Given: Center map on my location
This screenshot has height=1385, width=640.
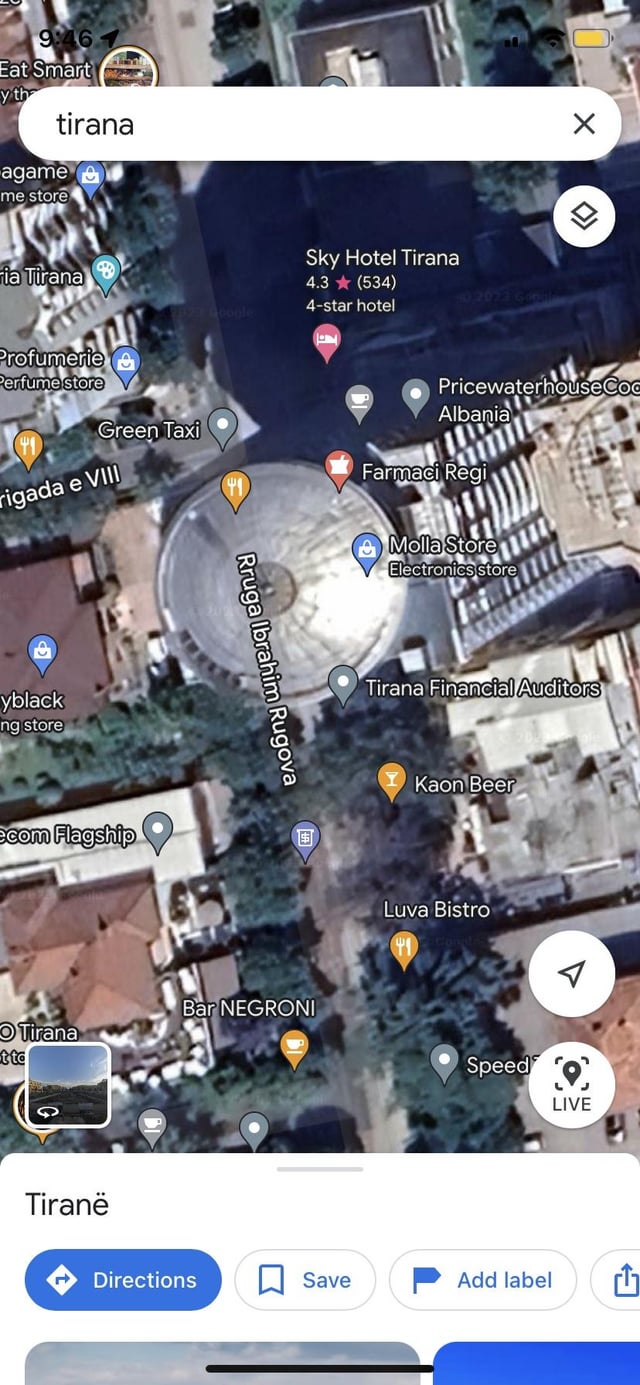Looking at the screenshot, I should [x=571, y=975].
